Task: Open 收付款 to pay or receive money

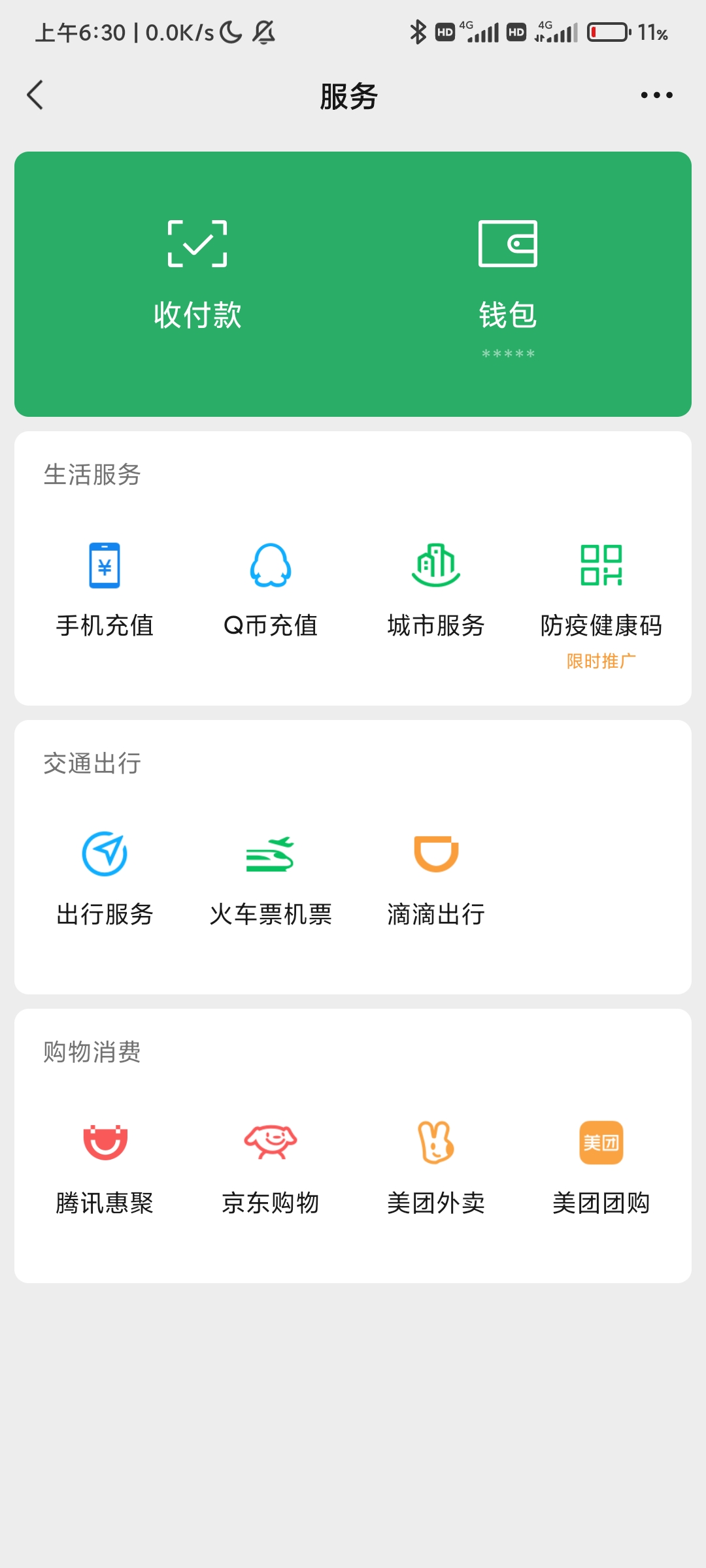Action: [x=197, y=276]
